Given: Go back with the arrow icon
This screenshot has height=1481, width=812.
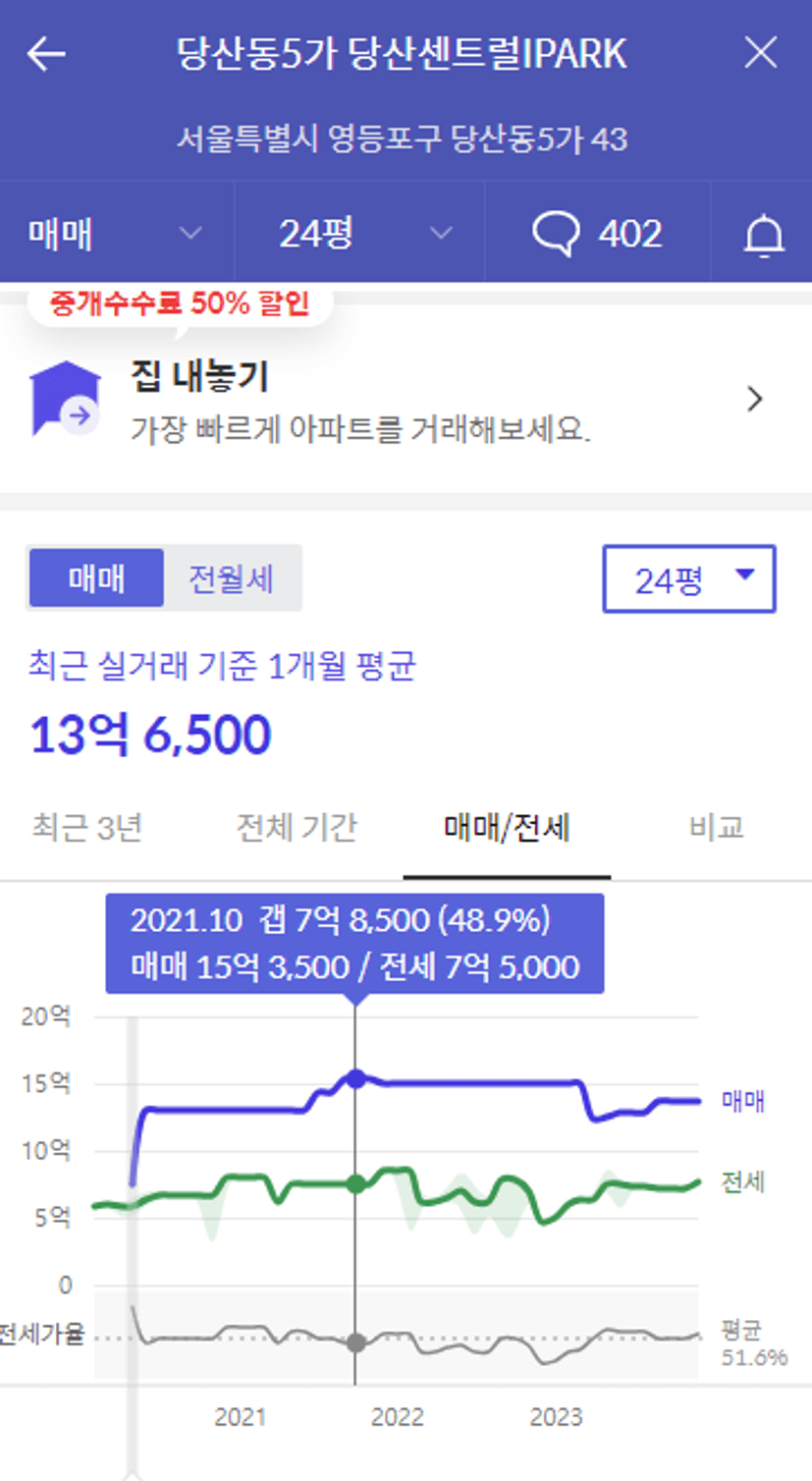Looking at the screenshot, I should [x=46, y=54].
